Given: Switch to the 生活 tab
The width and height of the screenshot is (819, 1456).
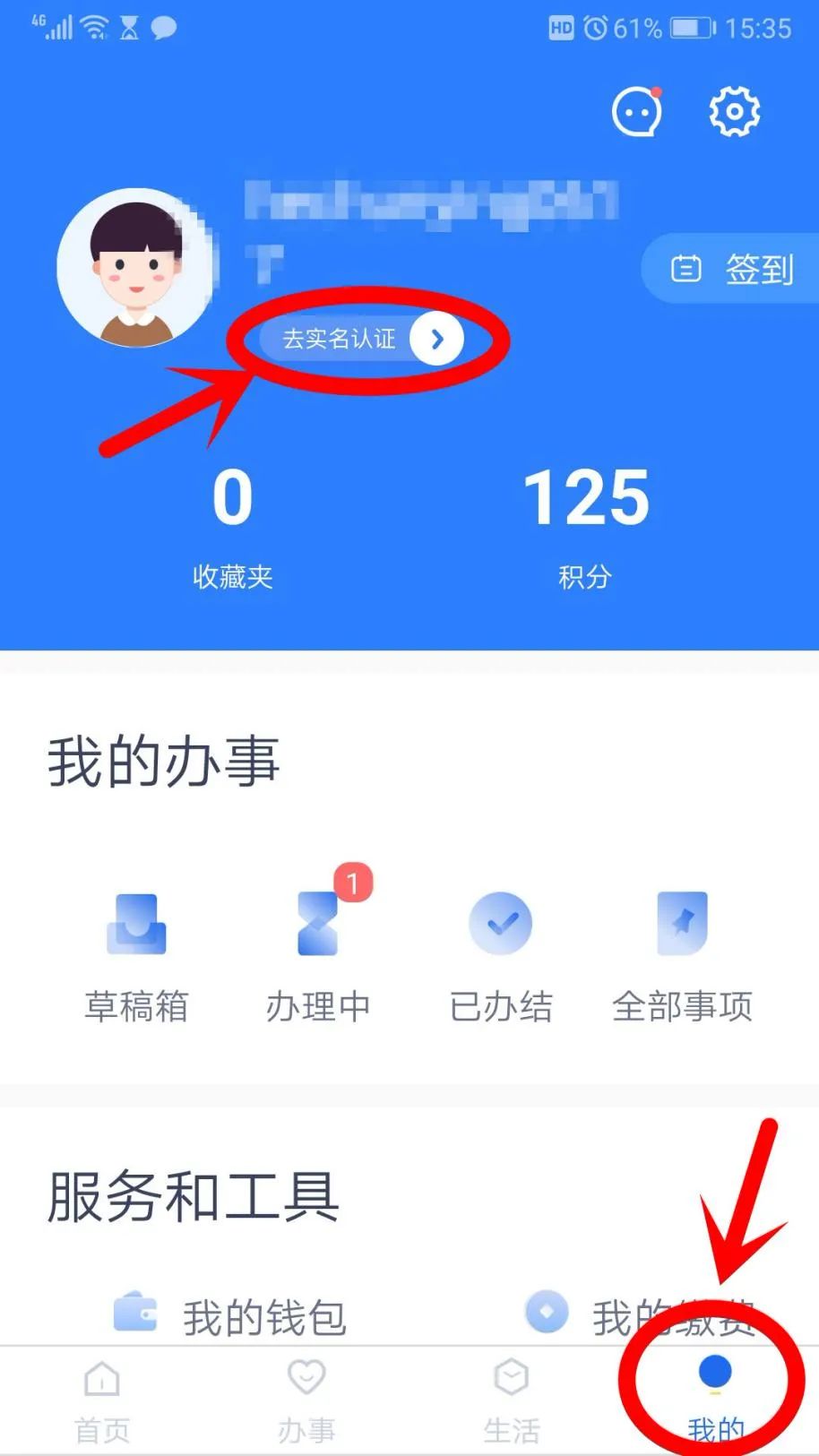Looking at the screenshot, I should (512, 1400).
